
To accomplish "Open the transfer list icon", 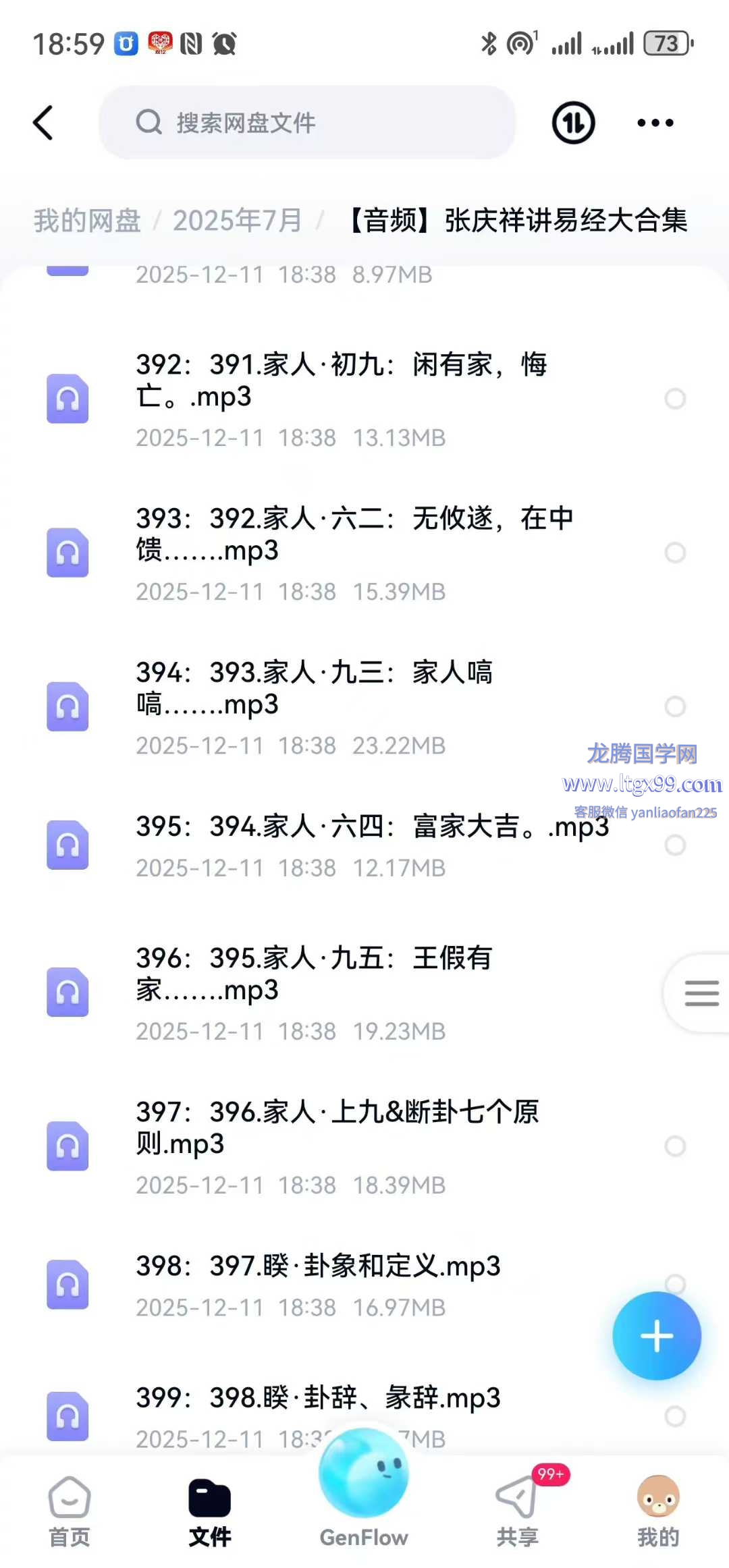I will point(573,123).
